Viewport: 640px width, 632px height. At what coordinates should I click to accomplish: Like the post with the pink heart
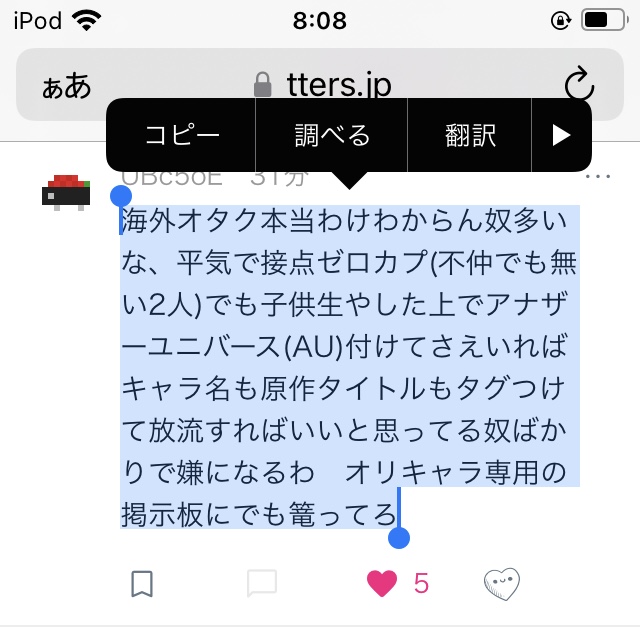(x=382, y=583)
